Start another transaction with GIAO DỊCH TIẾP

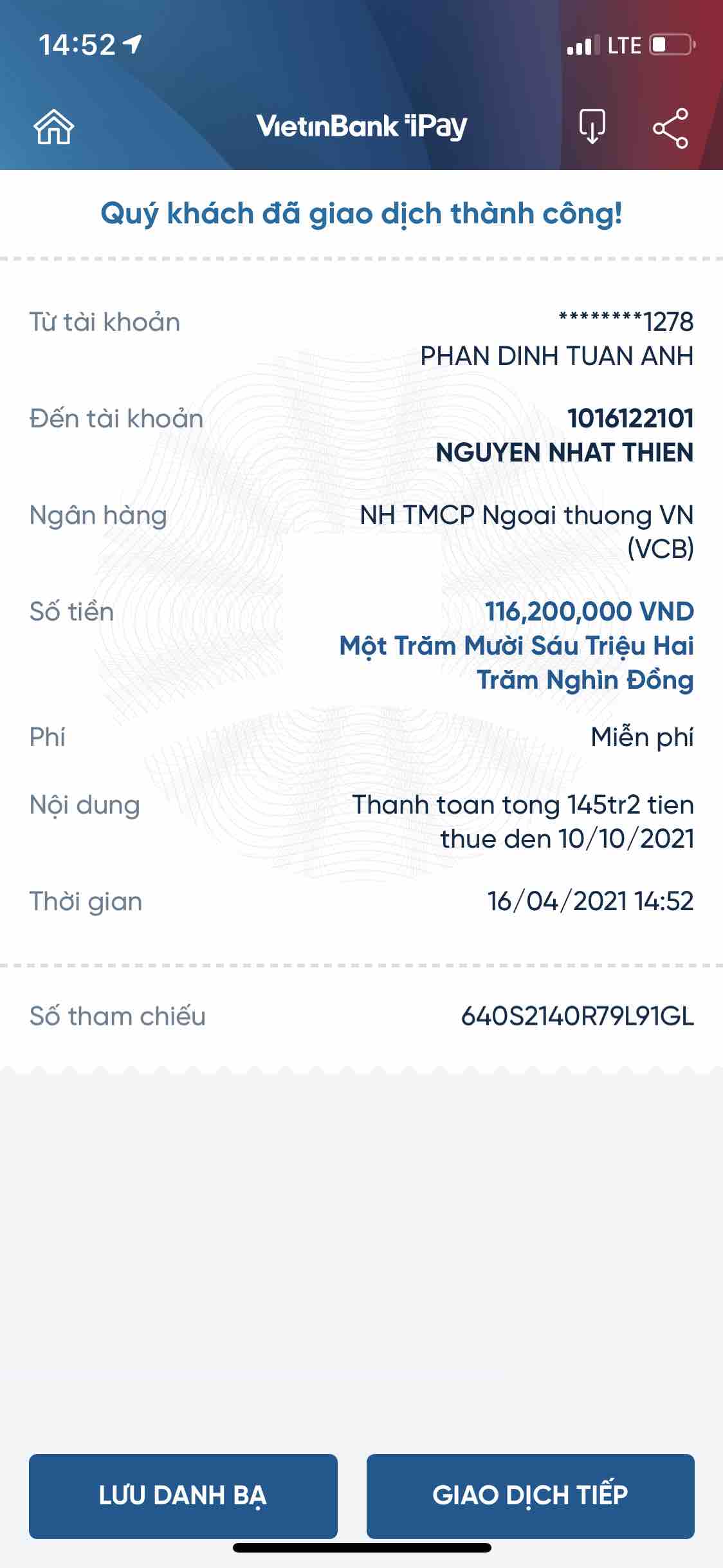point(530,1495)
